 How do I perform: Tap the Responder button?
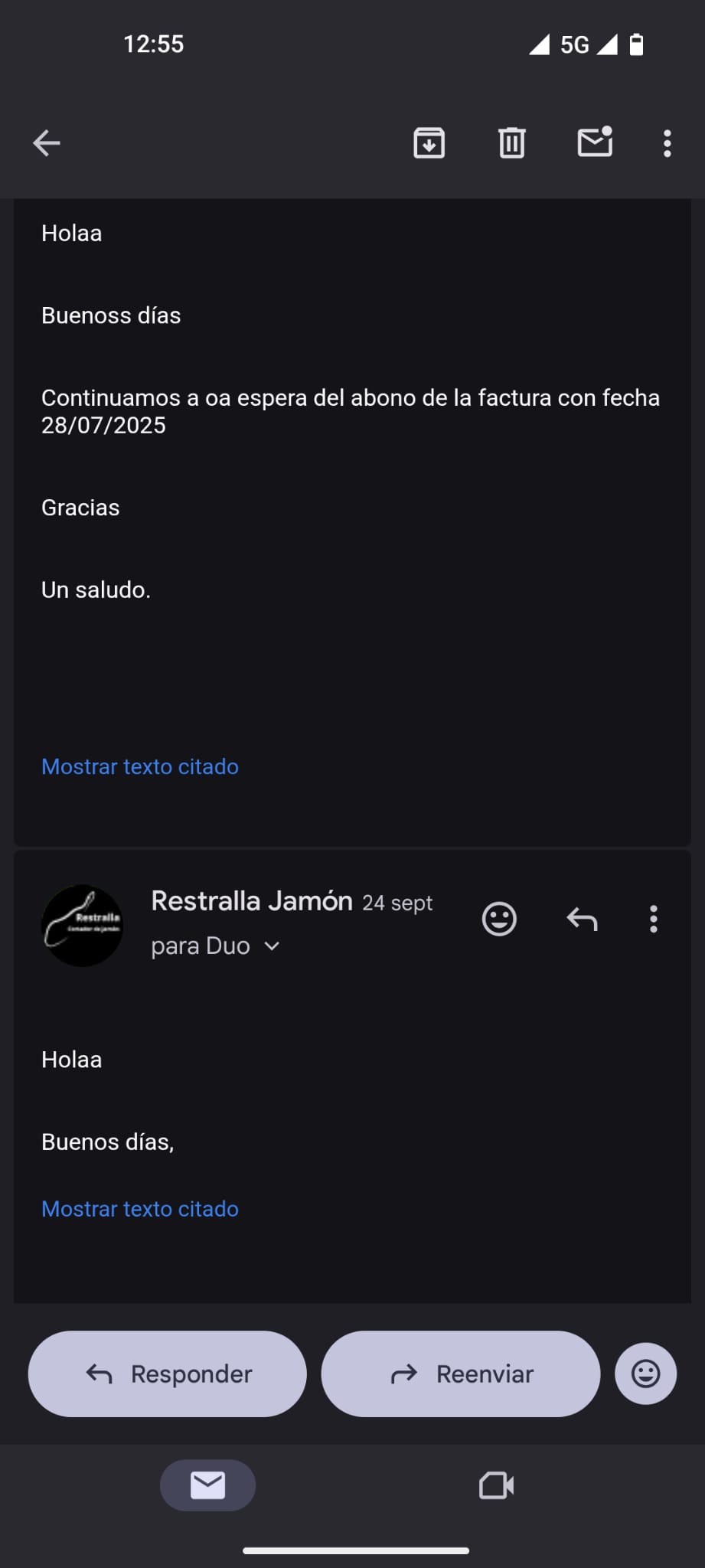(168, 1374)
